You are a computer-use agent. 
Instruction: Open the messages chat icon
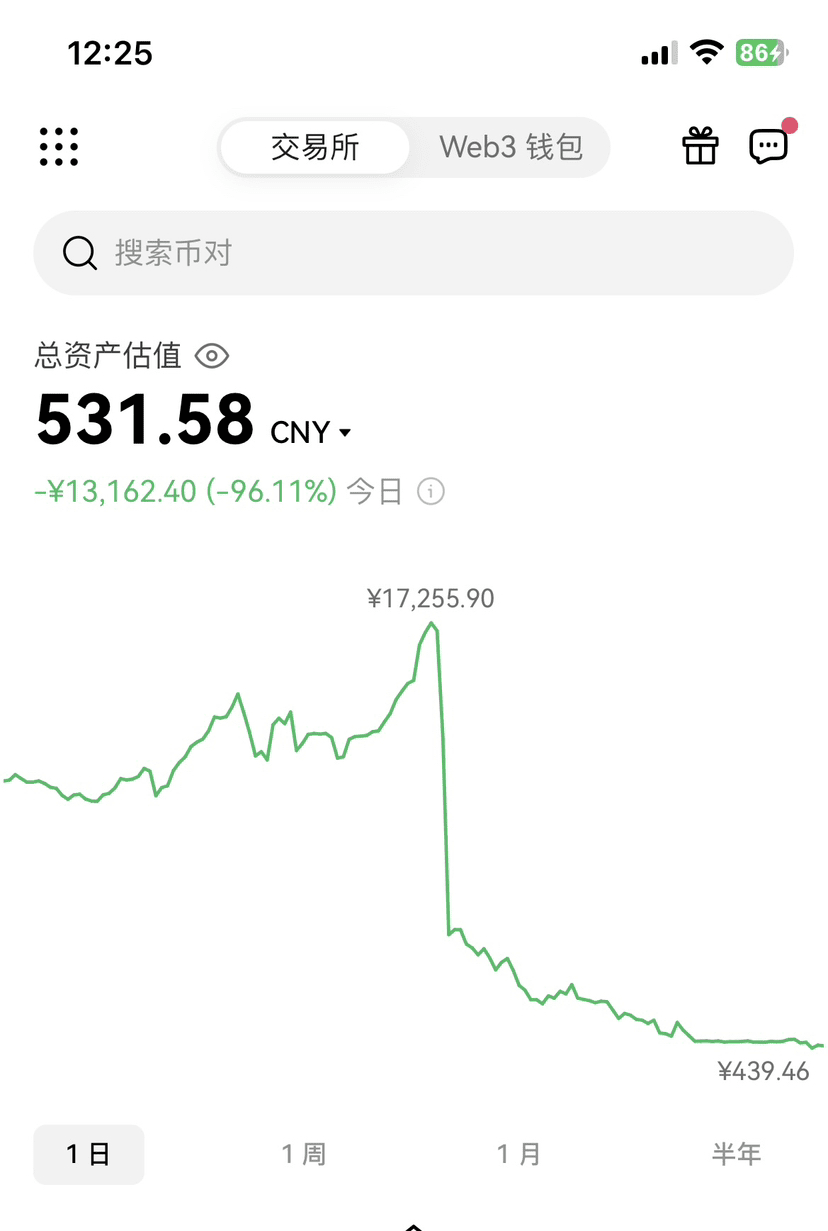point(768,146)
